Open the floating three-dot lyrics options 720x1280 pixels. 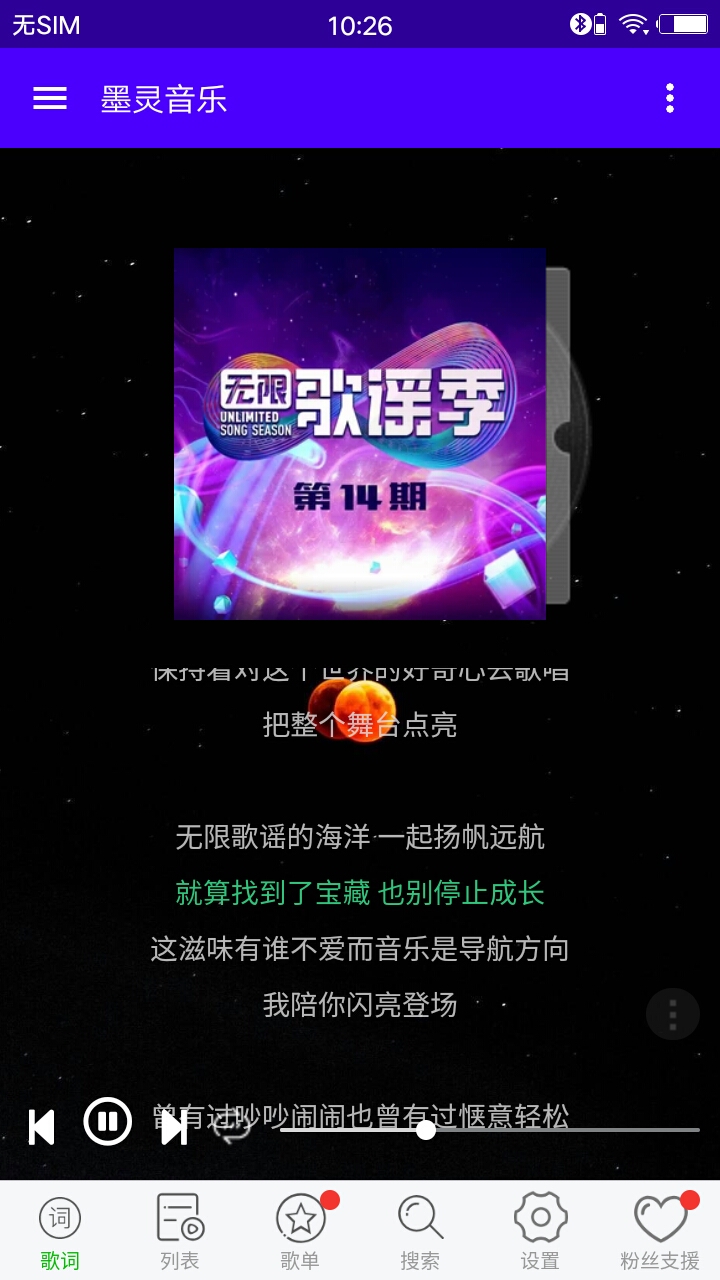[672, 1014]
